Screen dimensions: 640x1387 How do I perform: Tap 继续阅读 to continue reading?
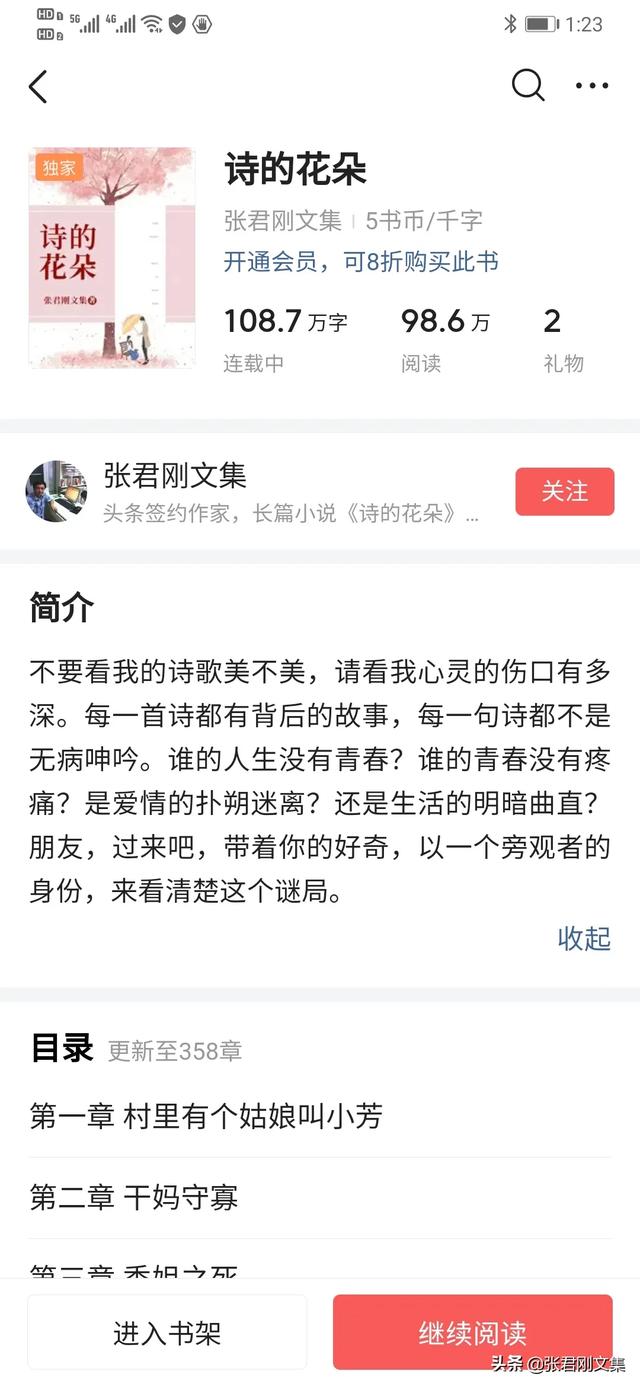472,1332
